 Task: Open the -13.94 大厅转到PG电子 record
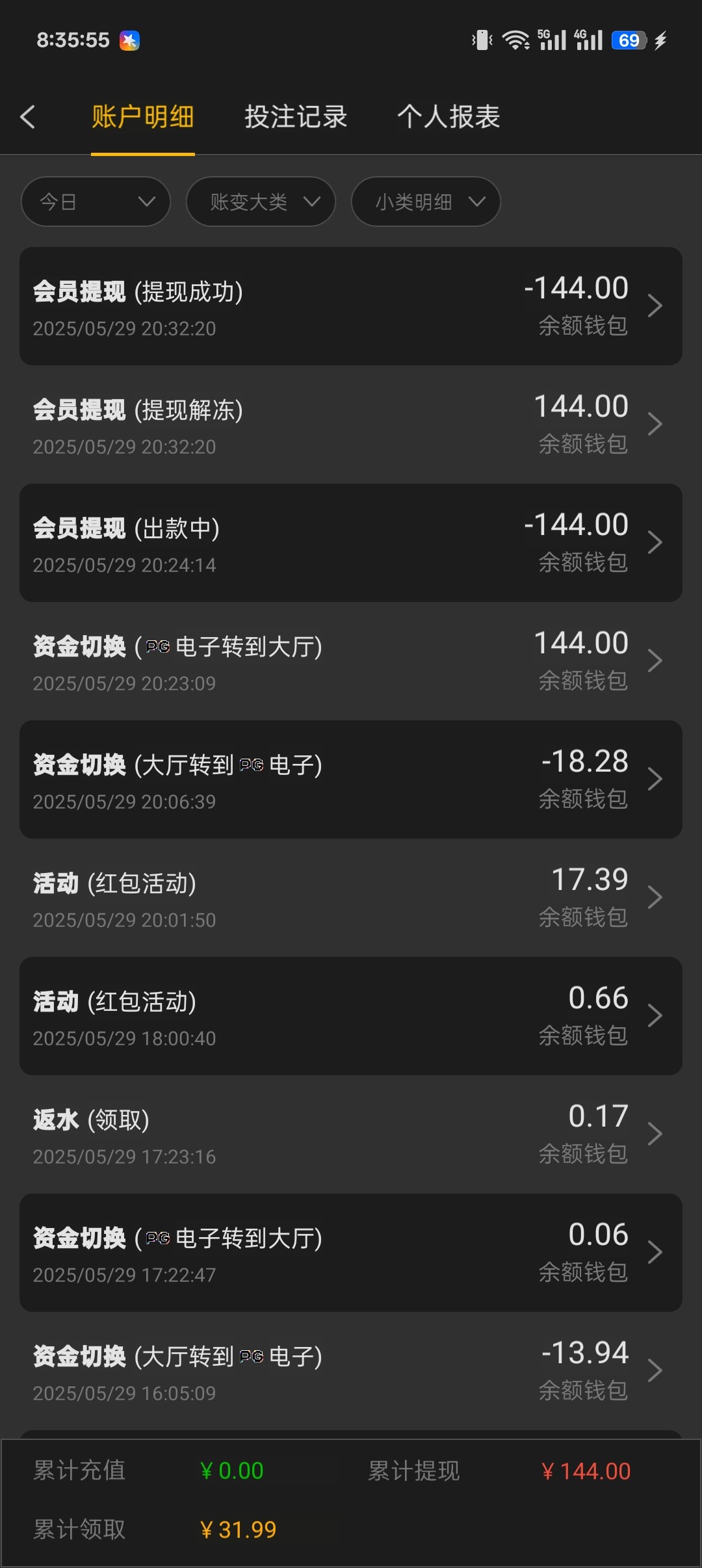[351, 1370]
